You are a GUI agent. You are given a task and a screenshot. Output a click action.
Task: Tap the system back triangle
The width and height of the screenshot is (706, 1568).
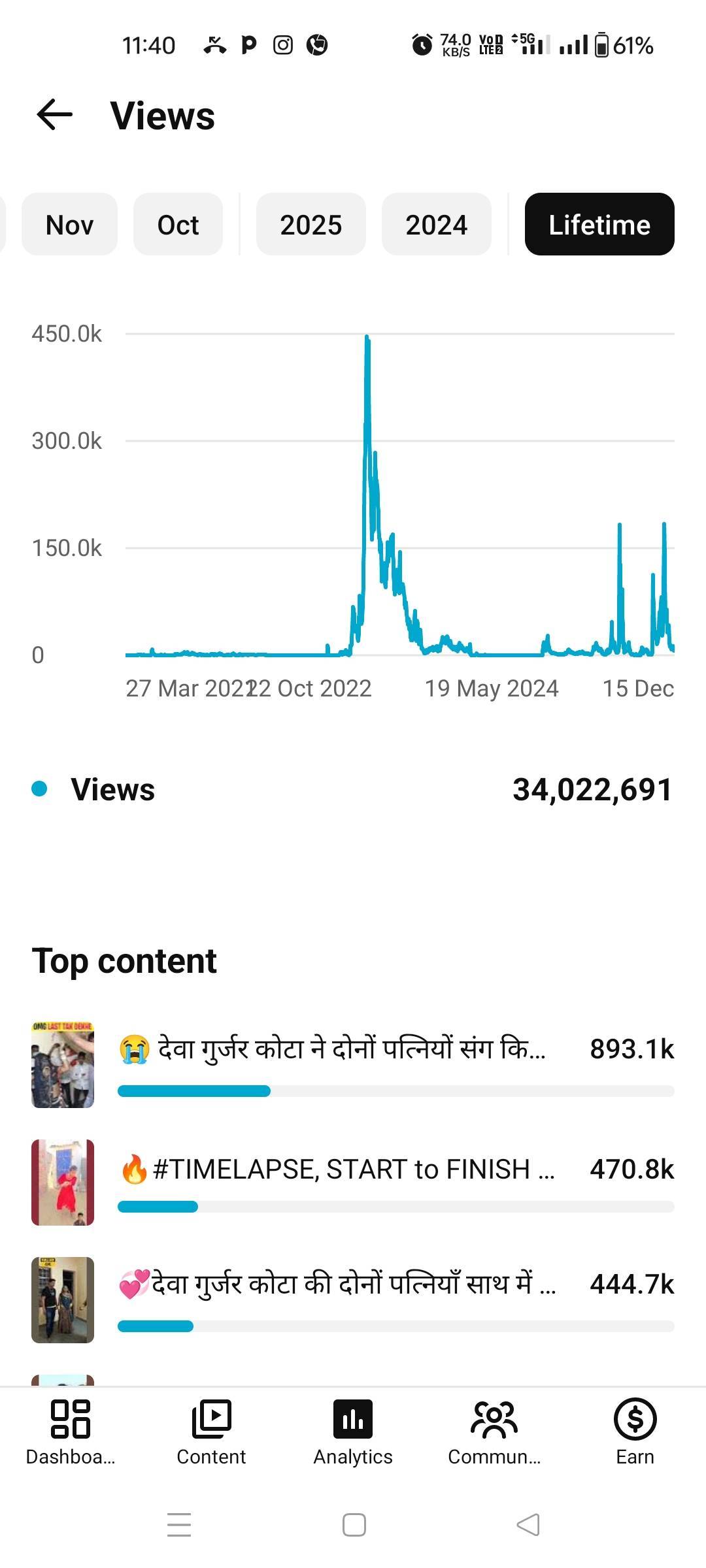pyautogui.click(x=528, y=1525)
